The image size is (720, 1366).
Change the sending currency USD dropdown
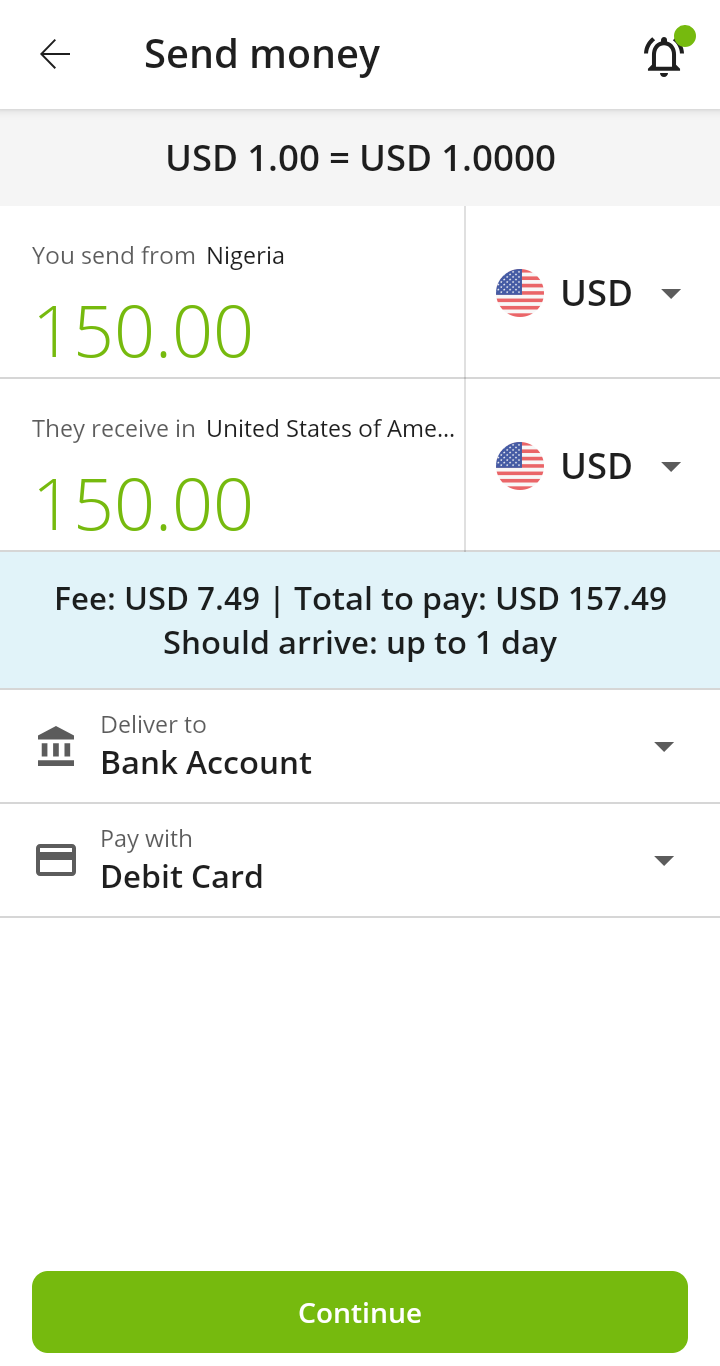[x=590, y=293]
